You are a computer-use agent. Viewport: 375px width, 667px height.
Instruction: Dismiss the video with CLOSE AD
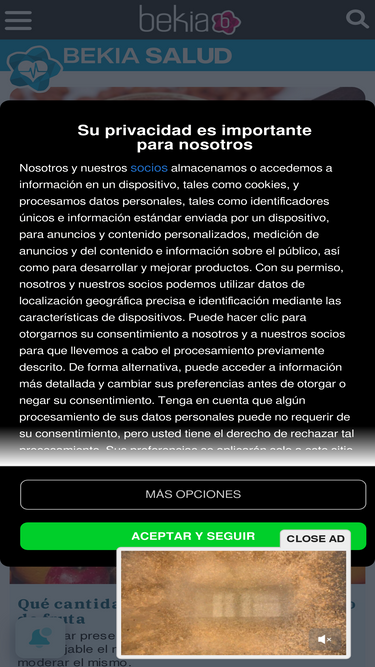(315, 539)
